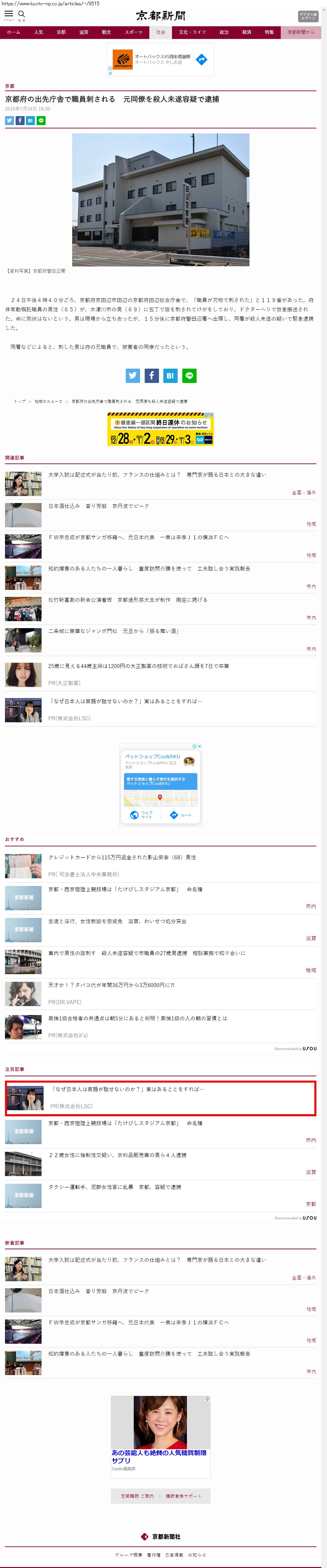Viewport: 327px width, 1568px height.
Task: Open the hamburger menu
Action: 9,14
